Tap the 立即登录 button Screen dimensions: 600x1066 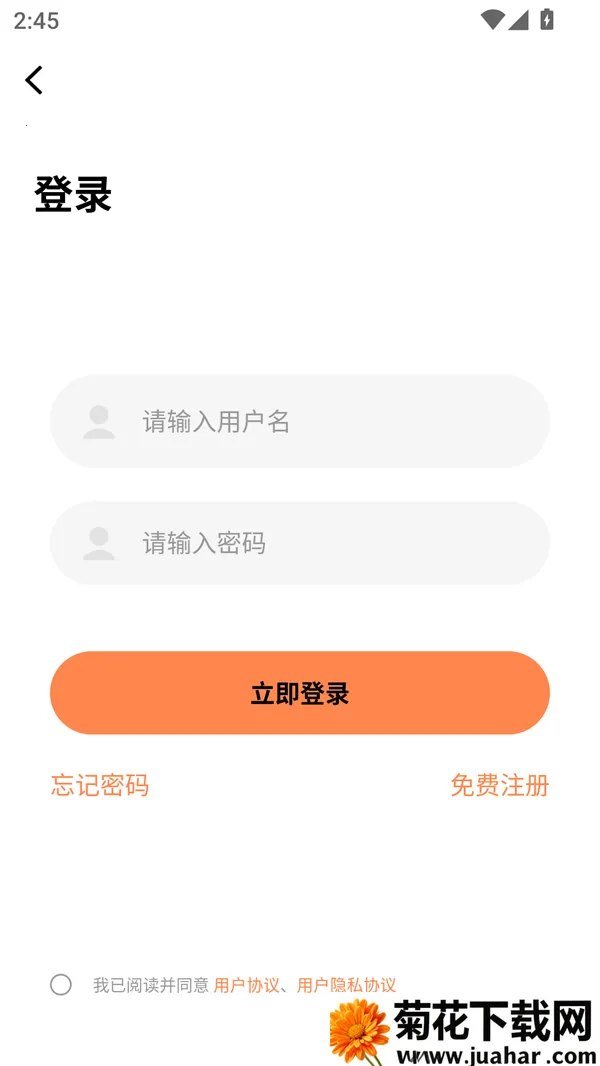(300, 693)
